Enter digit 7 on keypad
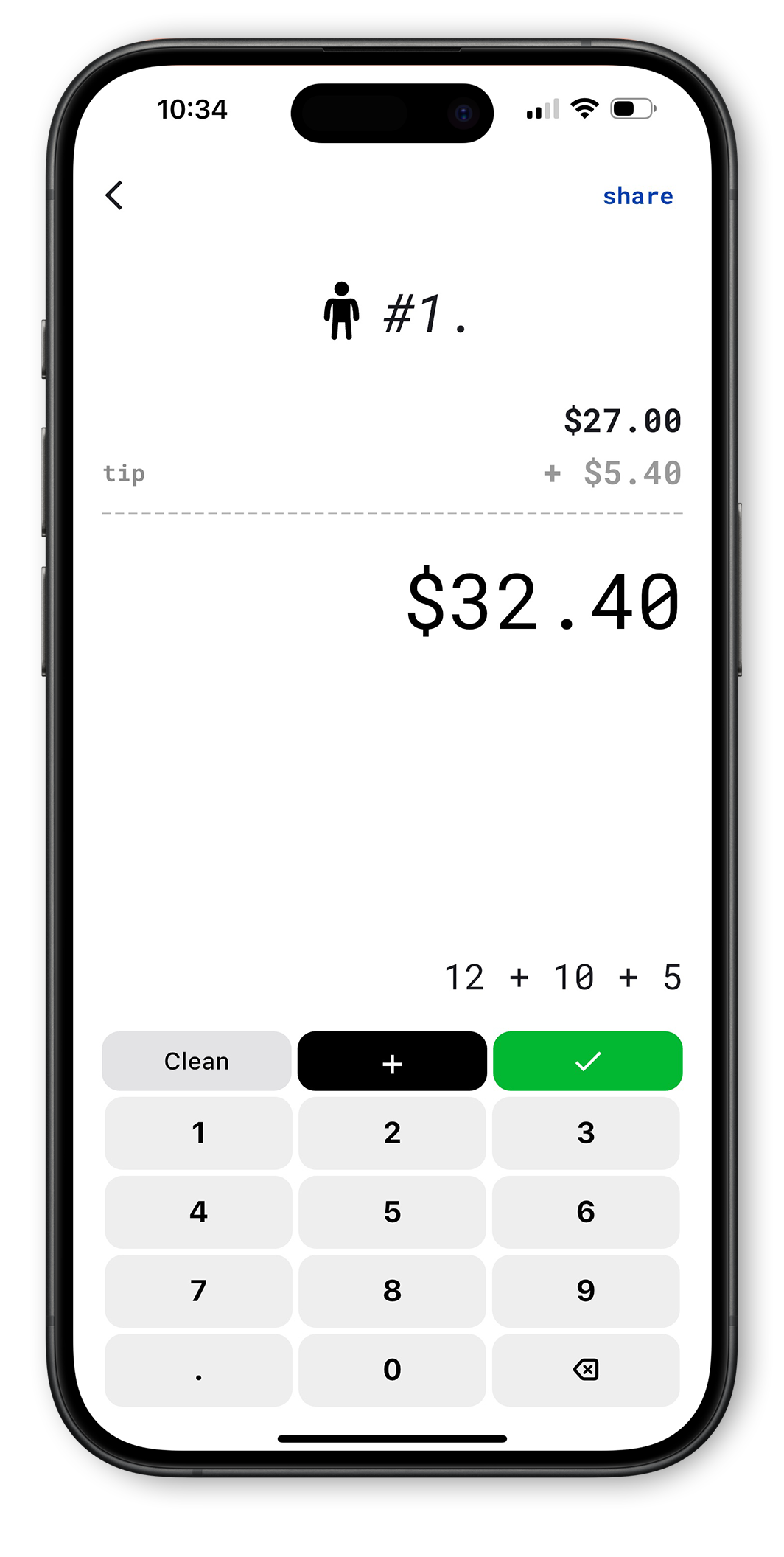784x1557 pixels. click(x=198, y=1290)
